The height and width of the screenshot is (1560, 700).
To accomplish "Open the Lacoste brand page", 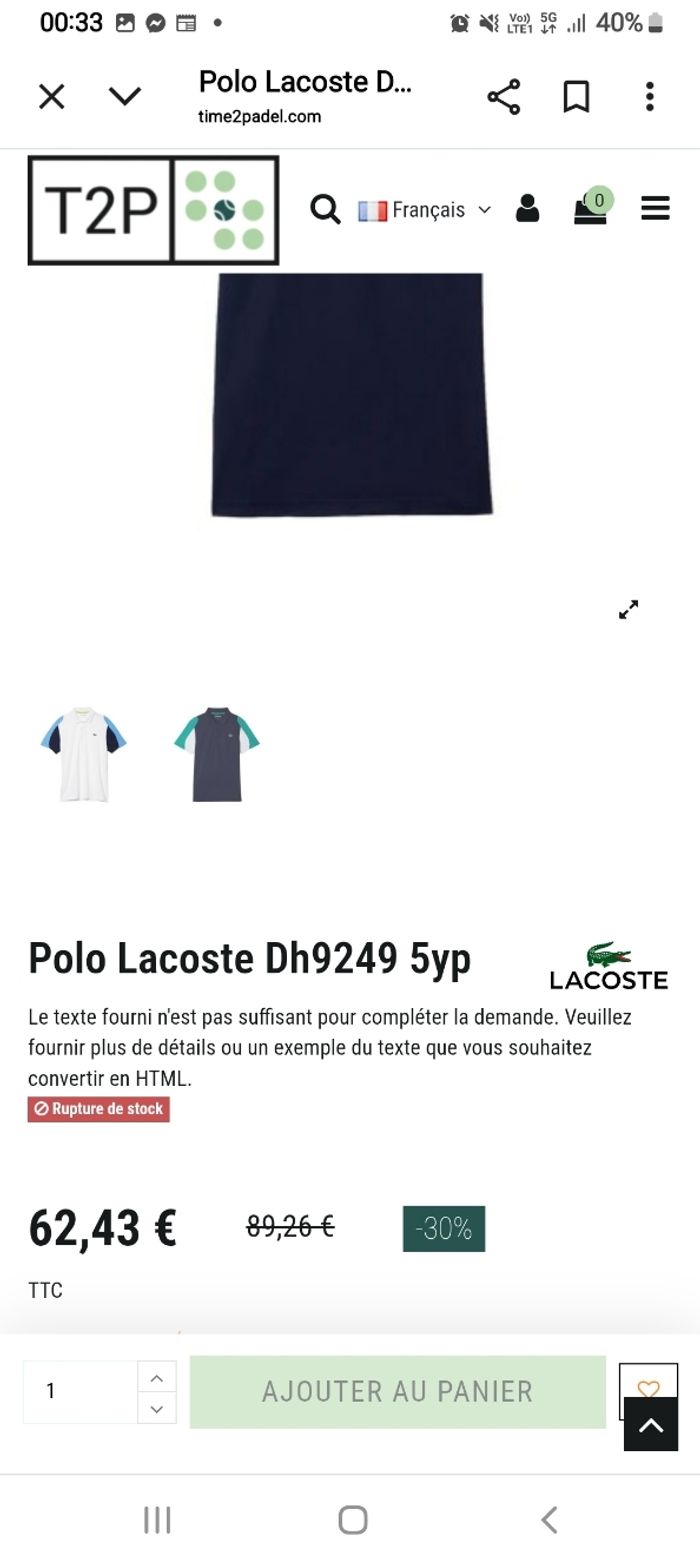I will coord(608,966).
